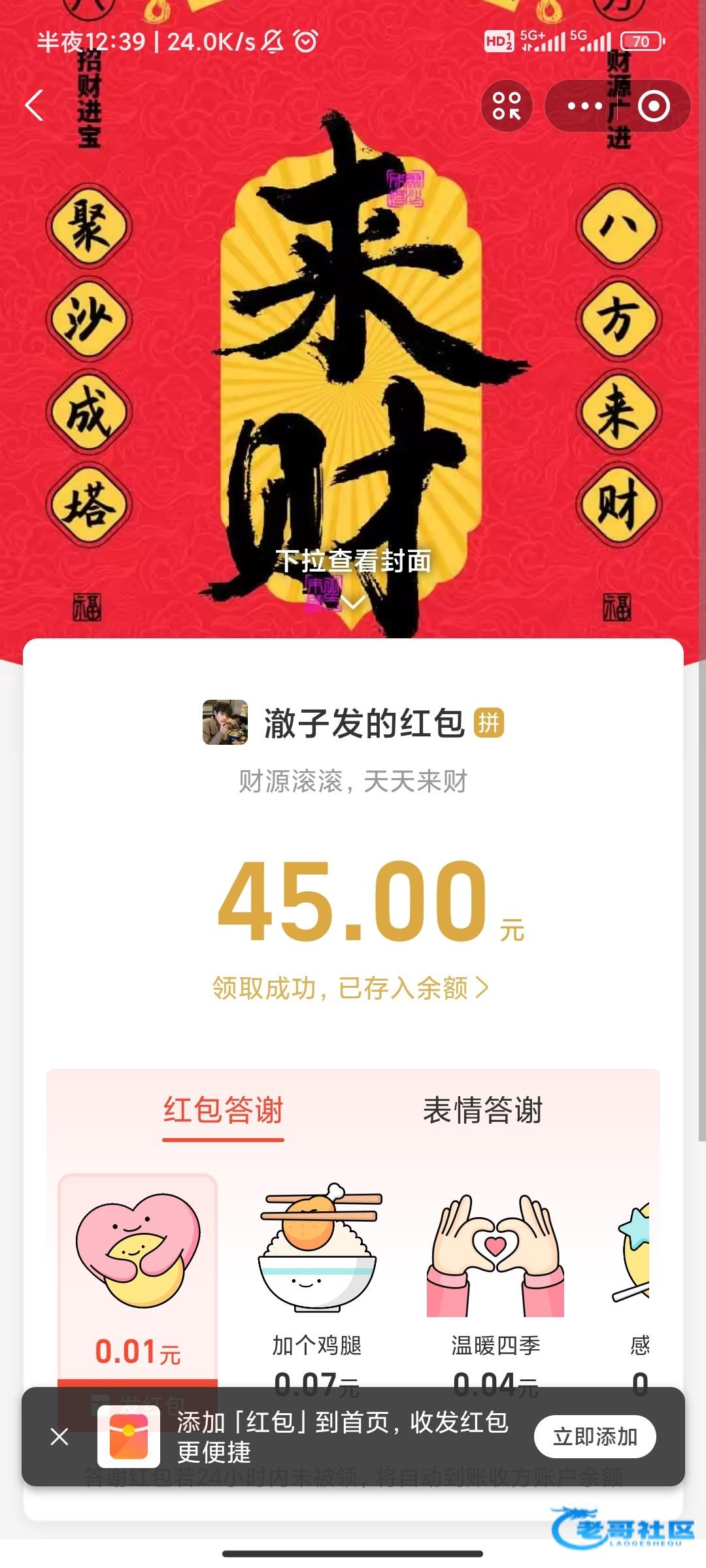This screenshot has height=1568, width=706.
Task: Open the mini-program shortcuts icon
Action: [x=507, y=106]
